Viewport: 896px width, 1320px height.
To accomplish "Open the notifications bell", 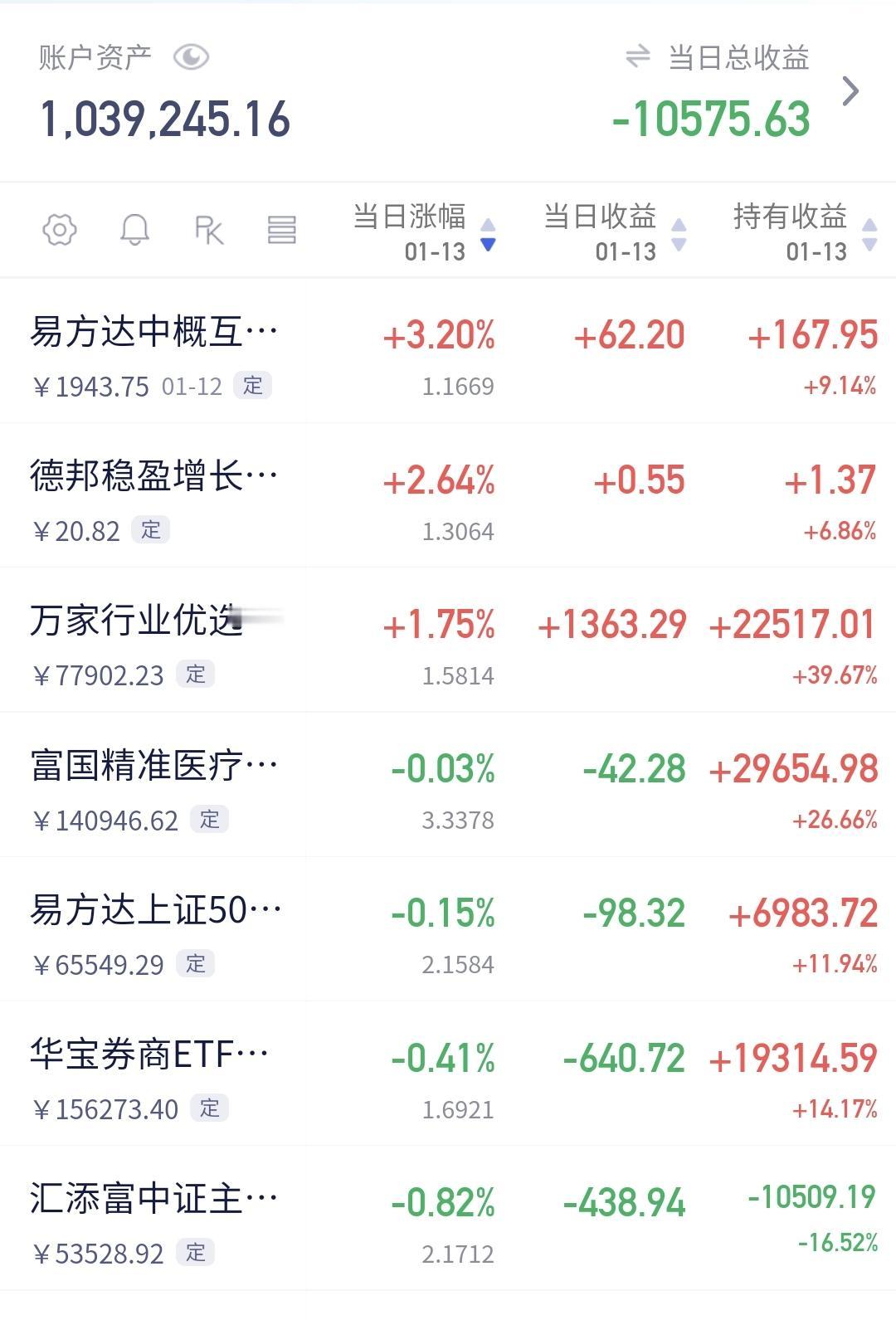I will pyautogui.click(x=134, y=230).
